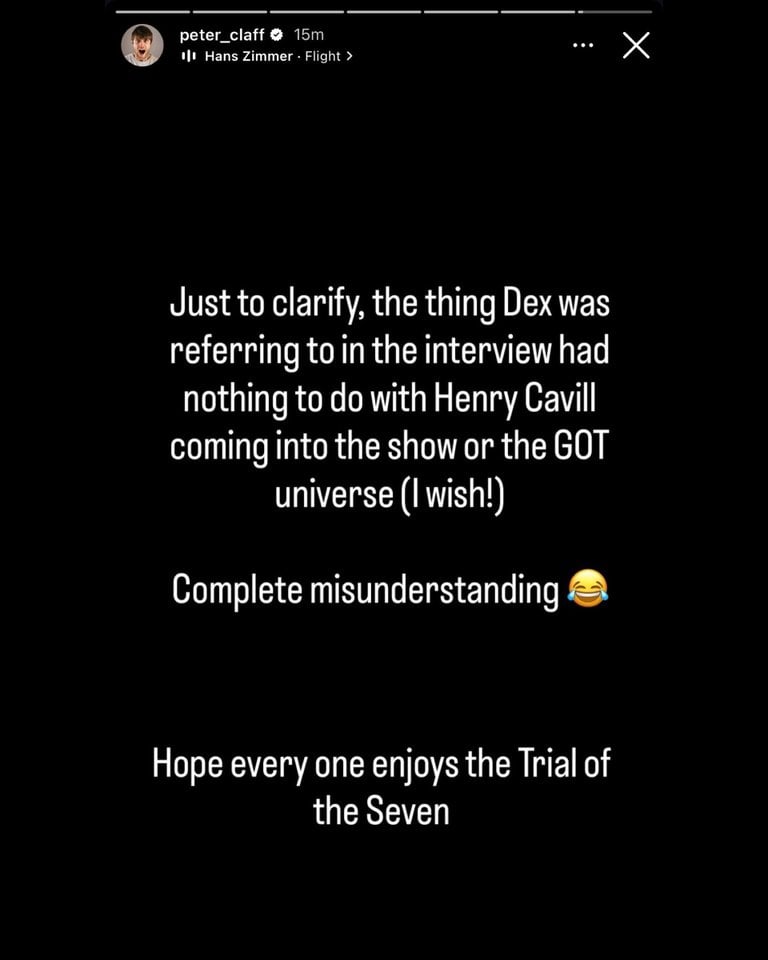Open peter_claff's profile picture
The width and height of the screenshot is (768, 960).
[x=142, y=45]
